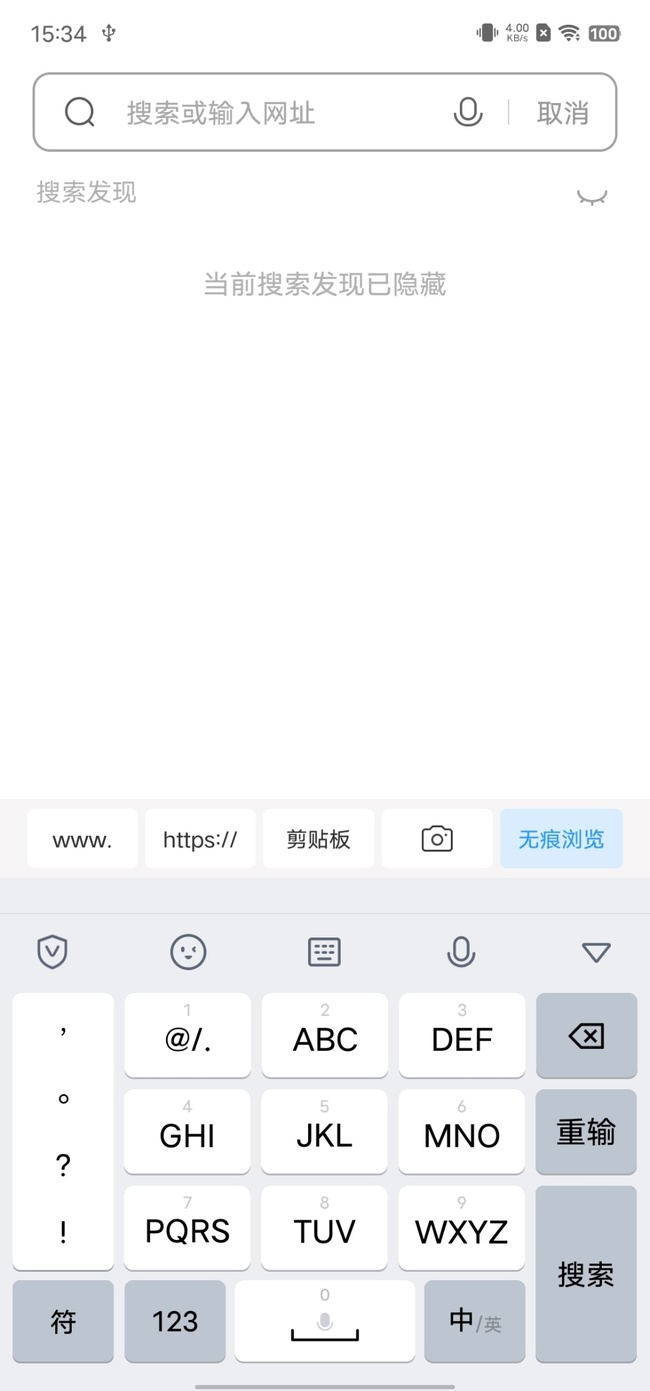Tap the 搜索 search key on keyboard
650x1391 pixels.
[x=586, y=1274]
